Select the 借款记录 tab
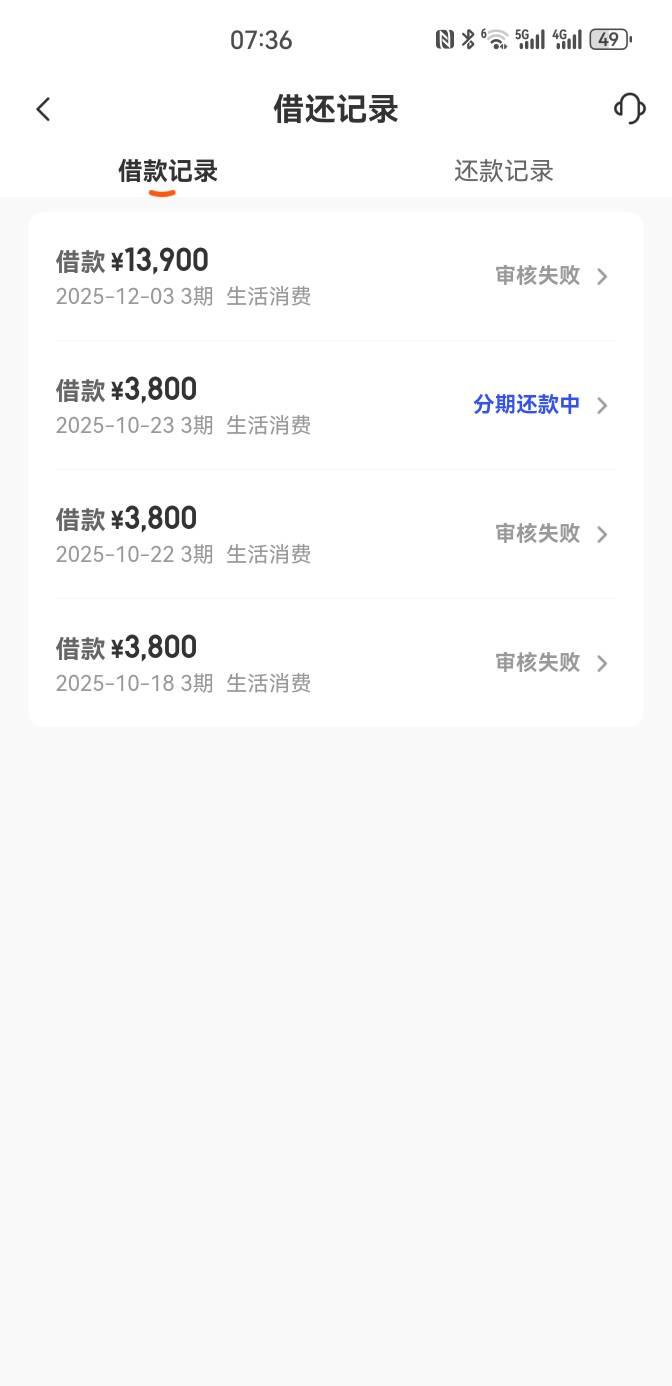This screenshot has width=672, height=1386. pyautogui.click(x=167, y=171)
